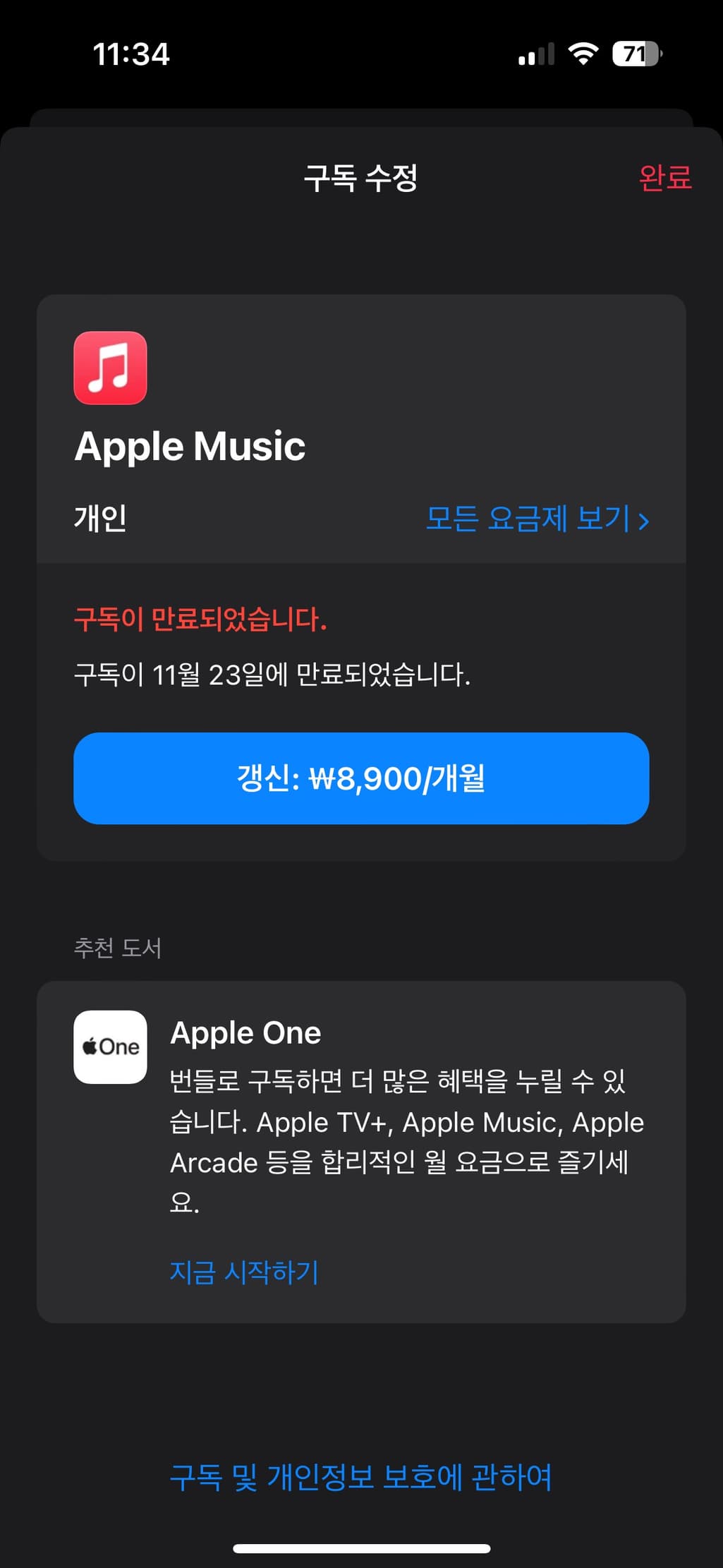Open 구독 및 개인정보 보호에 관하여 link
The width and height of the screenshot is (723, 1568).
pyautogui.click(x=361, y=1477)
